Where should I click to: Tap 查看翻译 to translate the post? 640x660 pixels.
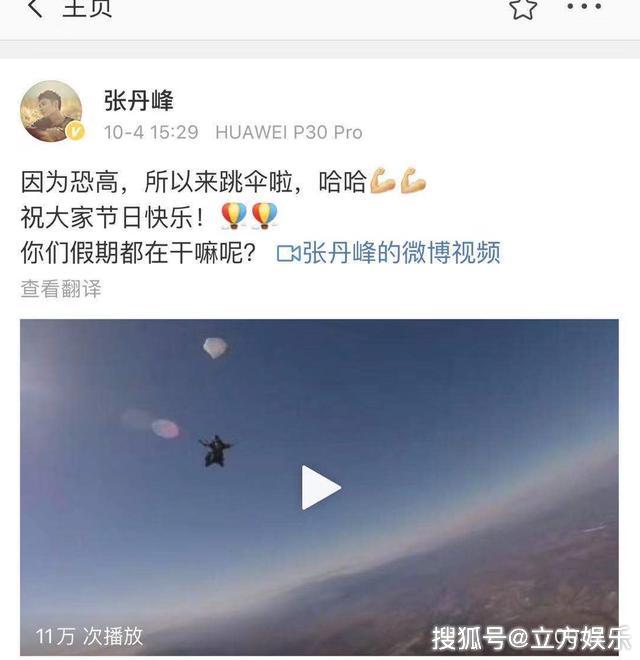point(61,288)
